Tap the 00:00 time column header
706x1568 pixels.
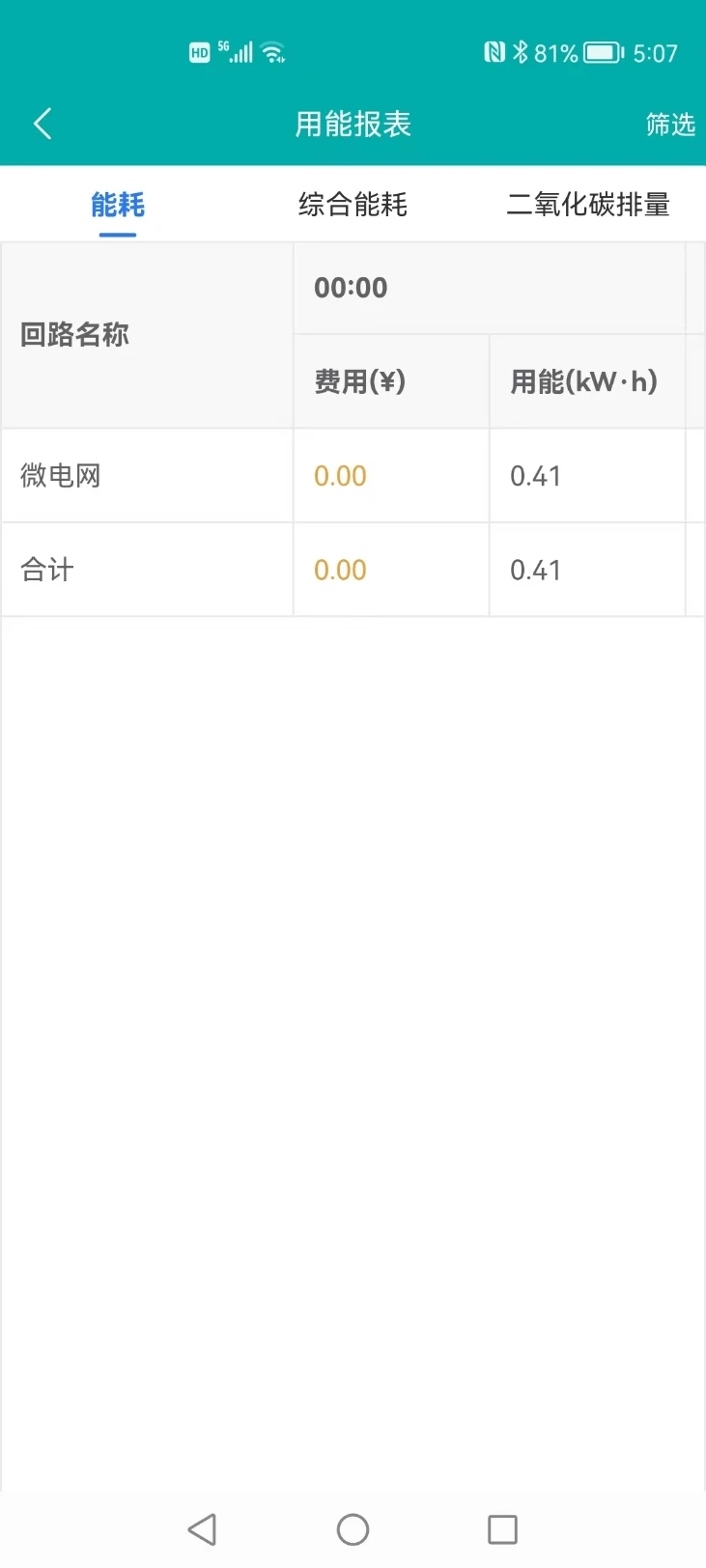pos(351,287)
